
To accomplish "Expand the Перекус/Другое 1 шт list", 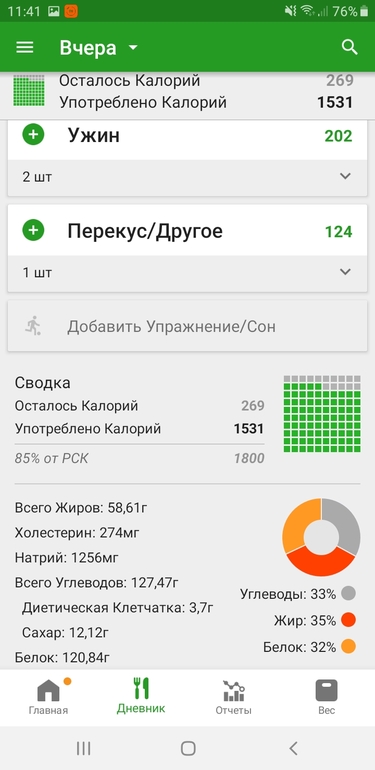I will 188,273.
